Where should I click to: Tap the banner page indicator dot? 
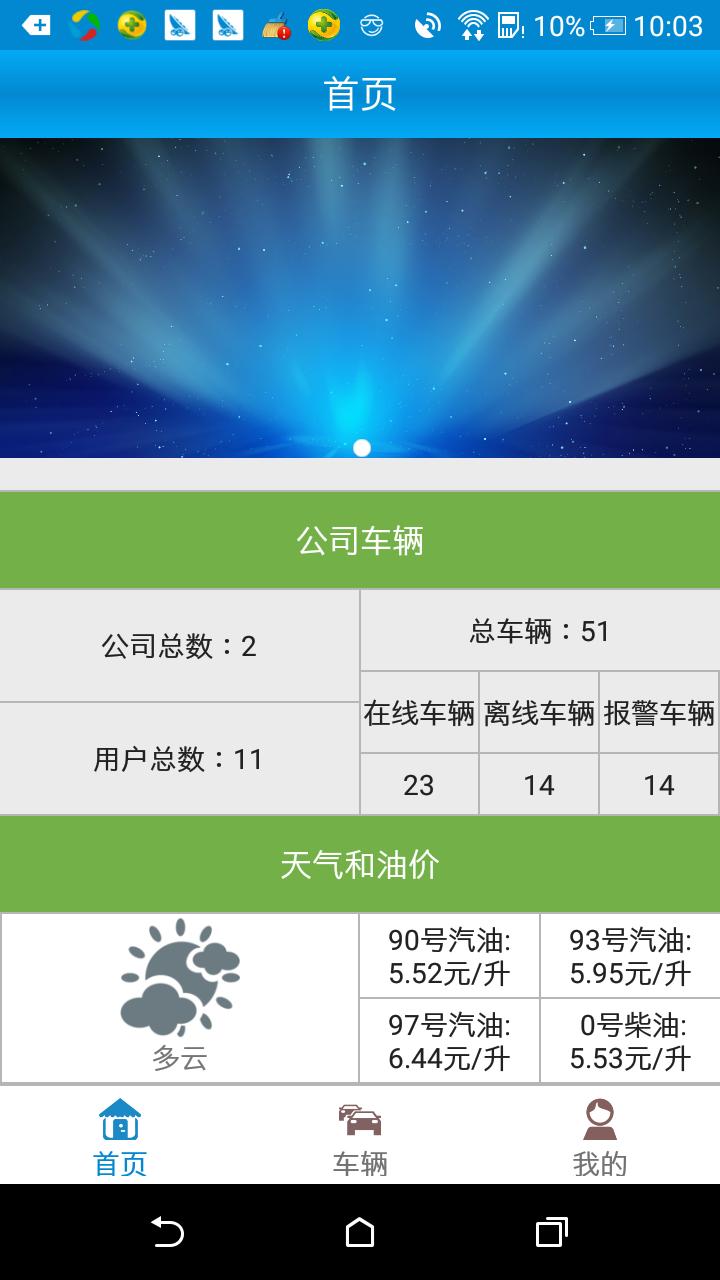[362, 448]
